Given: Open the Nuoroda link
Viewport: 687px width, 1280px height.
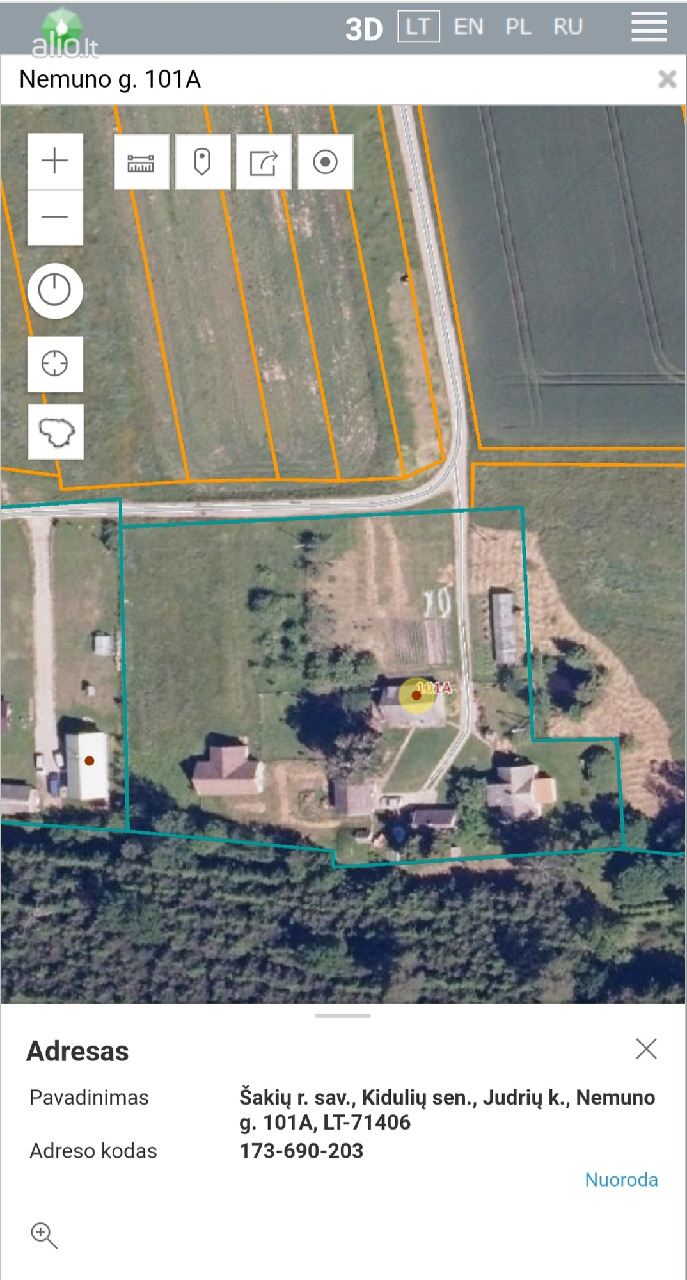Looking at the screenshot, I should point(621,1180).
